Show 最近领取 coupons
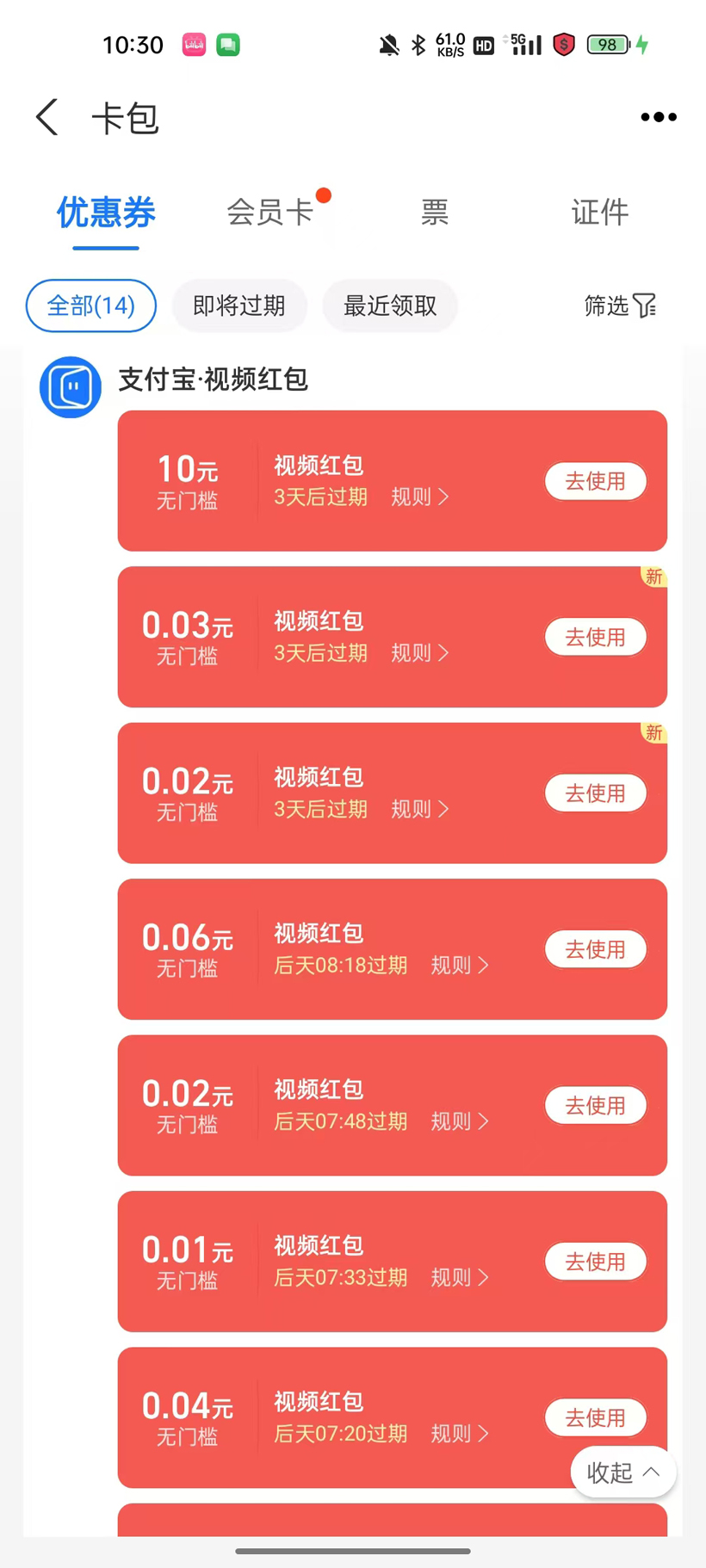Screen dimensions: 706x1568 390,306
